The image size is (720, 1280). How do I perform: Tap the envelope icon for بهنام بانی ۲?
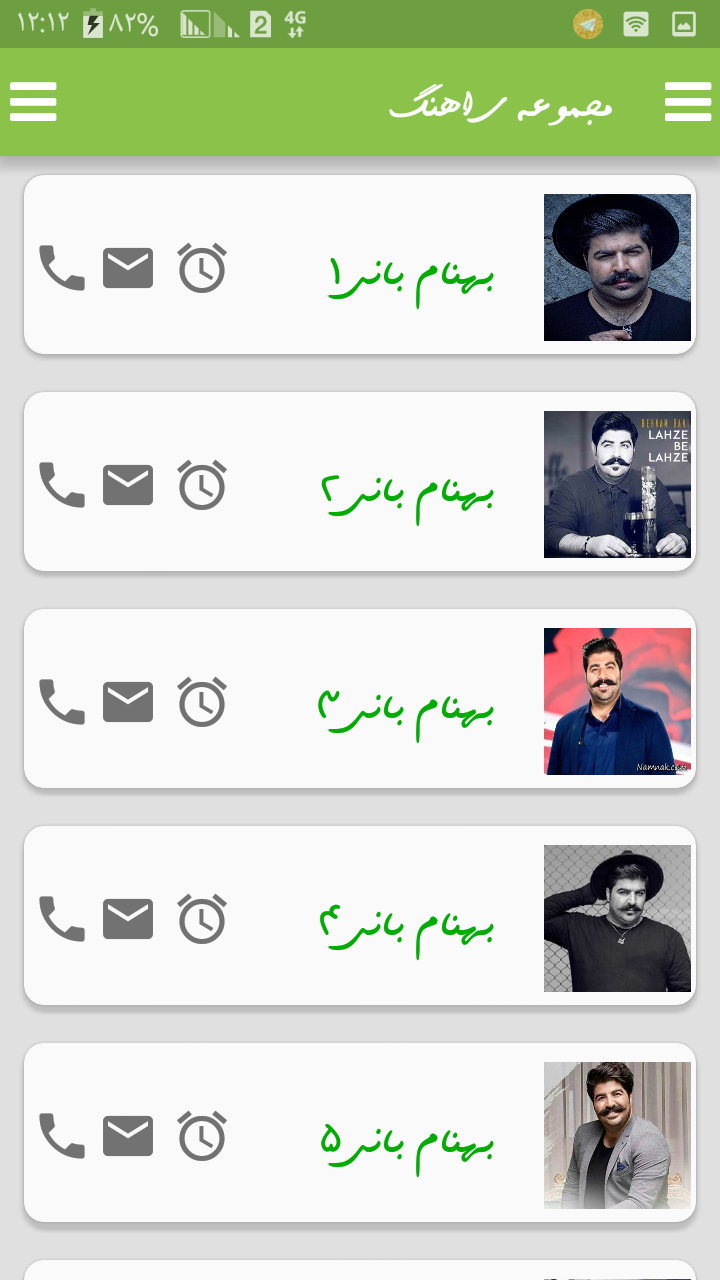pos(128,485)
